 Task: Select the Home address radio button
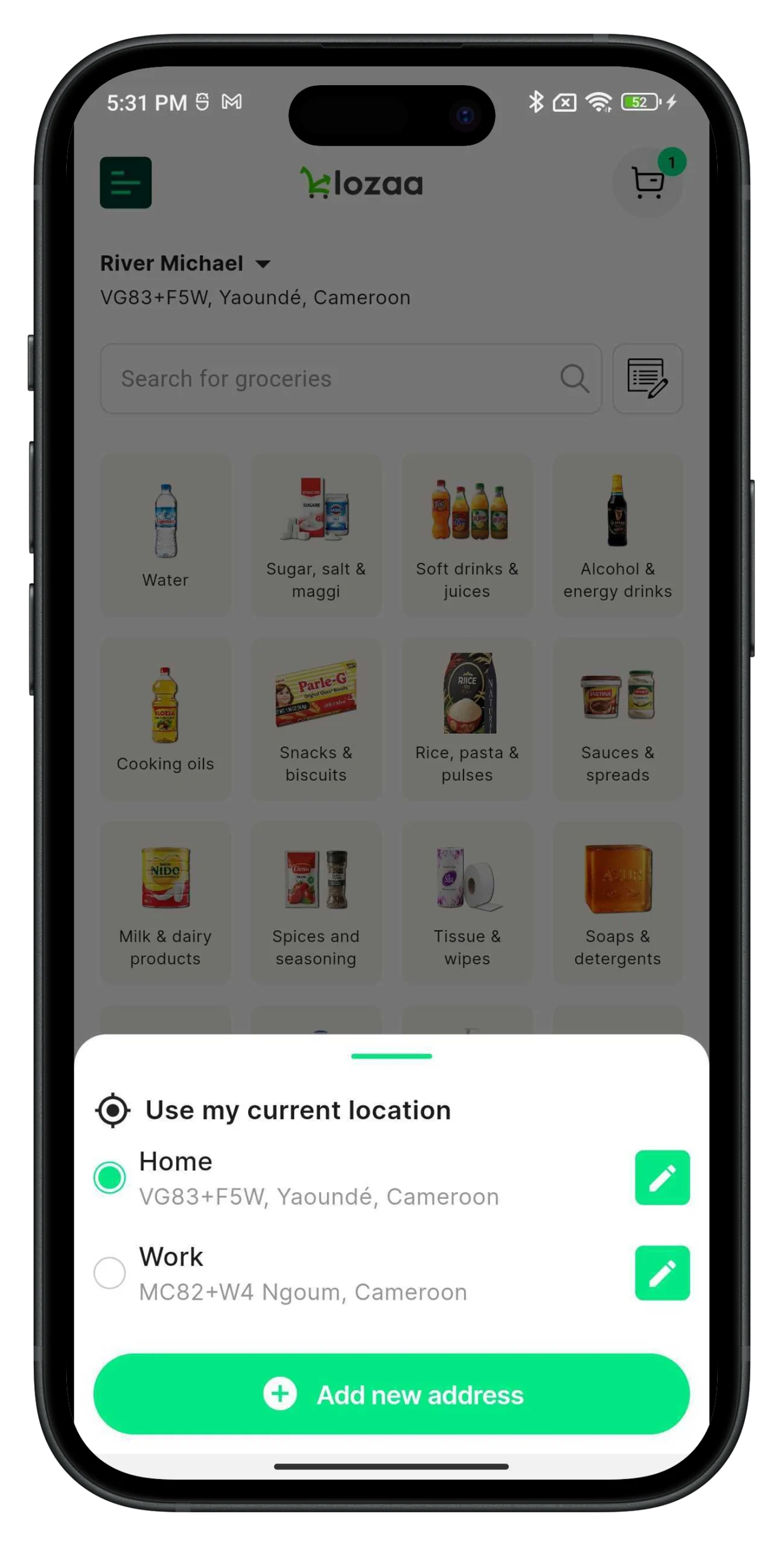[x=110, y=1178]
